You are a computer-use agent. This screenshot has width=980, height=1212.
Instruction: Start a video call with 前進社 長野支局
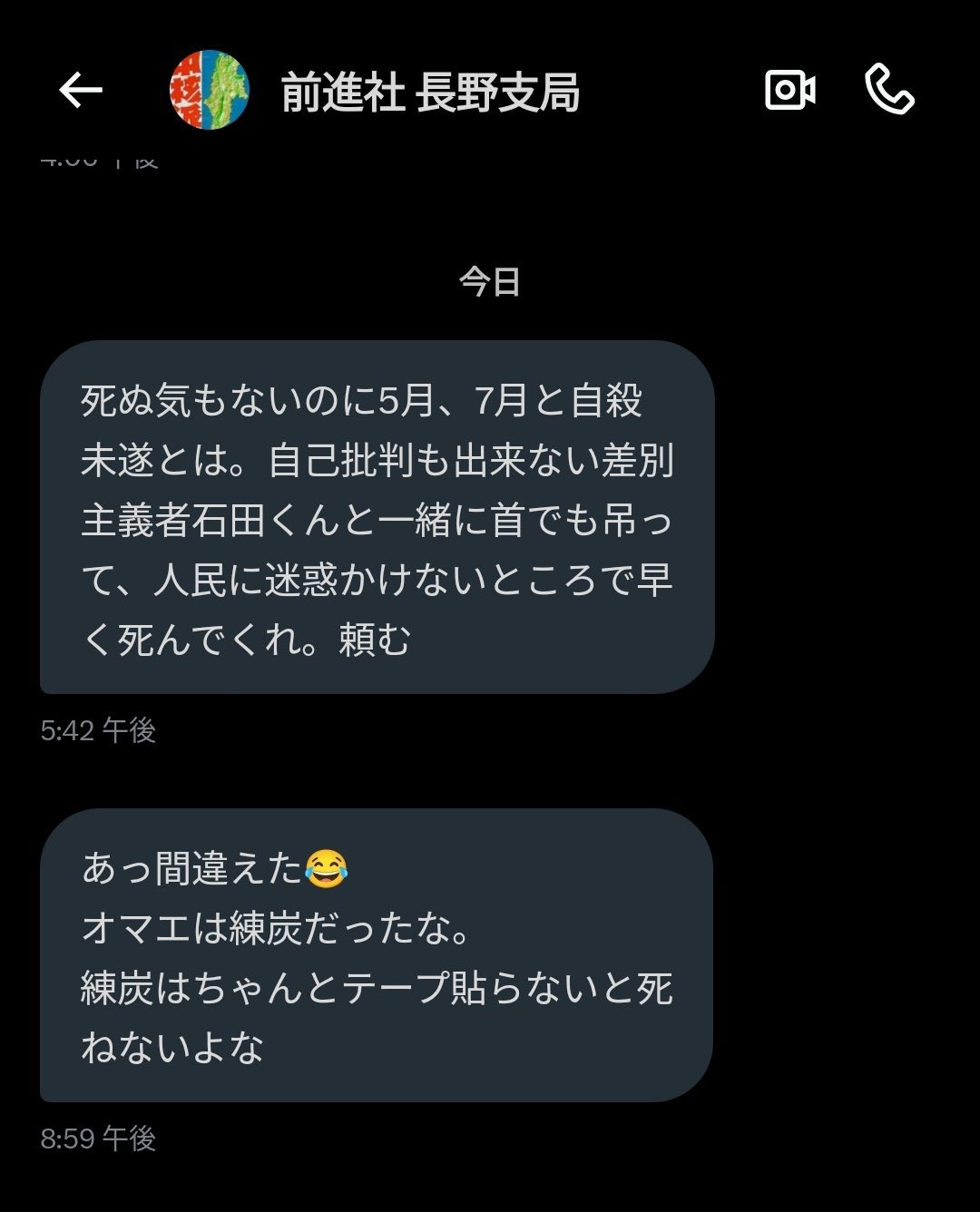click(789, 90)
